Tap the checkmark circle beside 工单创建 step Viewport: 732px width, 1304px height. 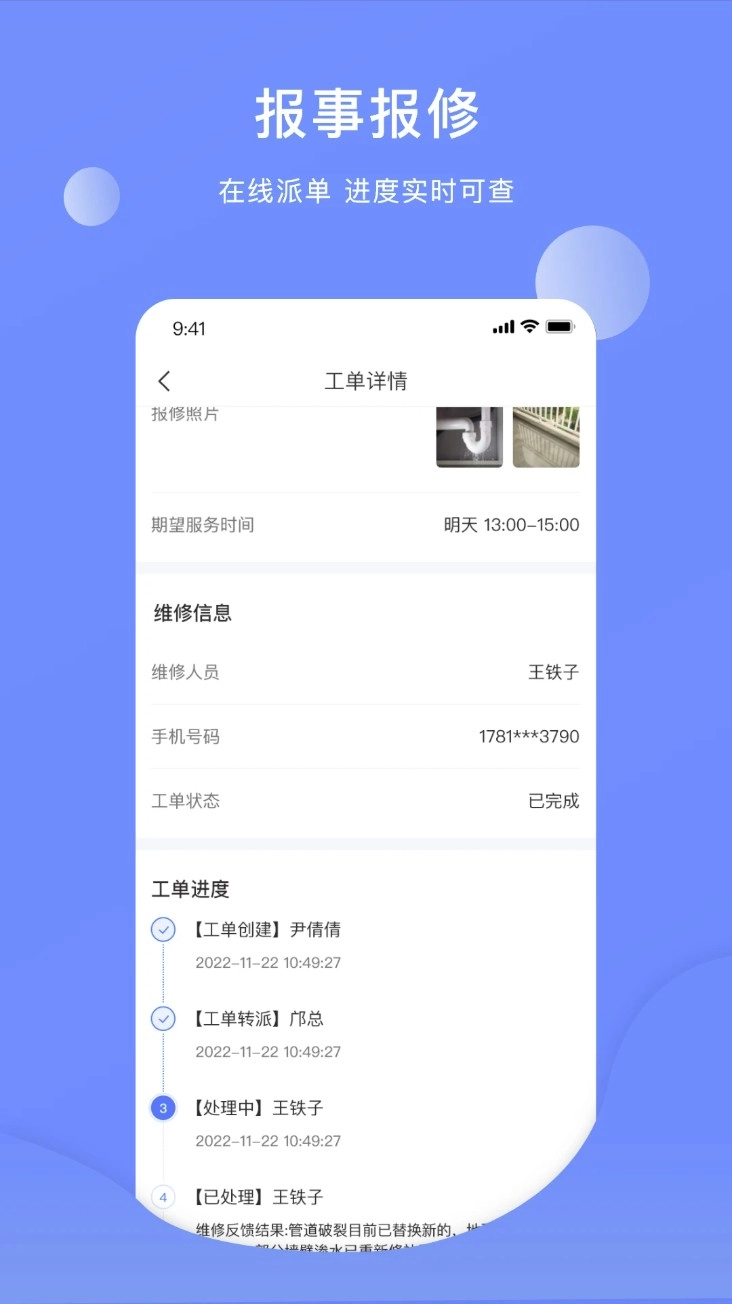click(163, 929)
